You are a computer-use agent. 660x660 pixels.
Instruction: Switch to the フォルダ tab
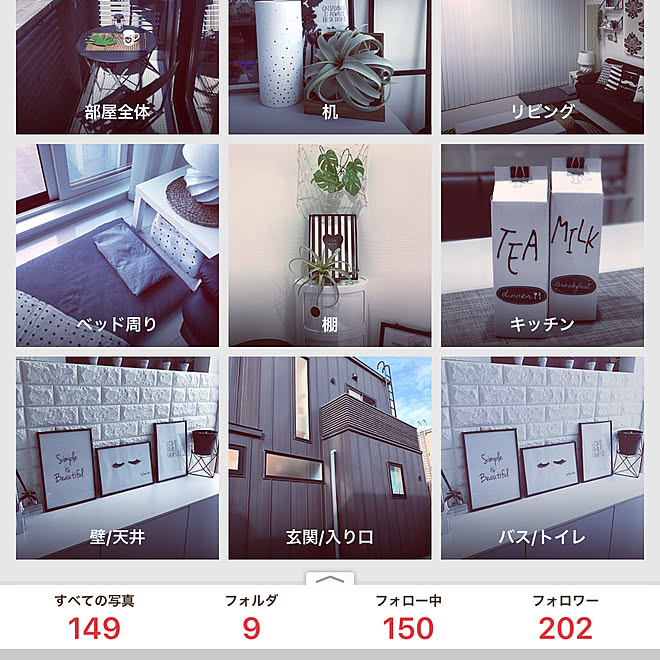tap(251, 616)
